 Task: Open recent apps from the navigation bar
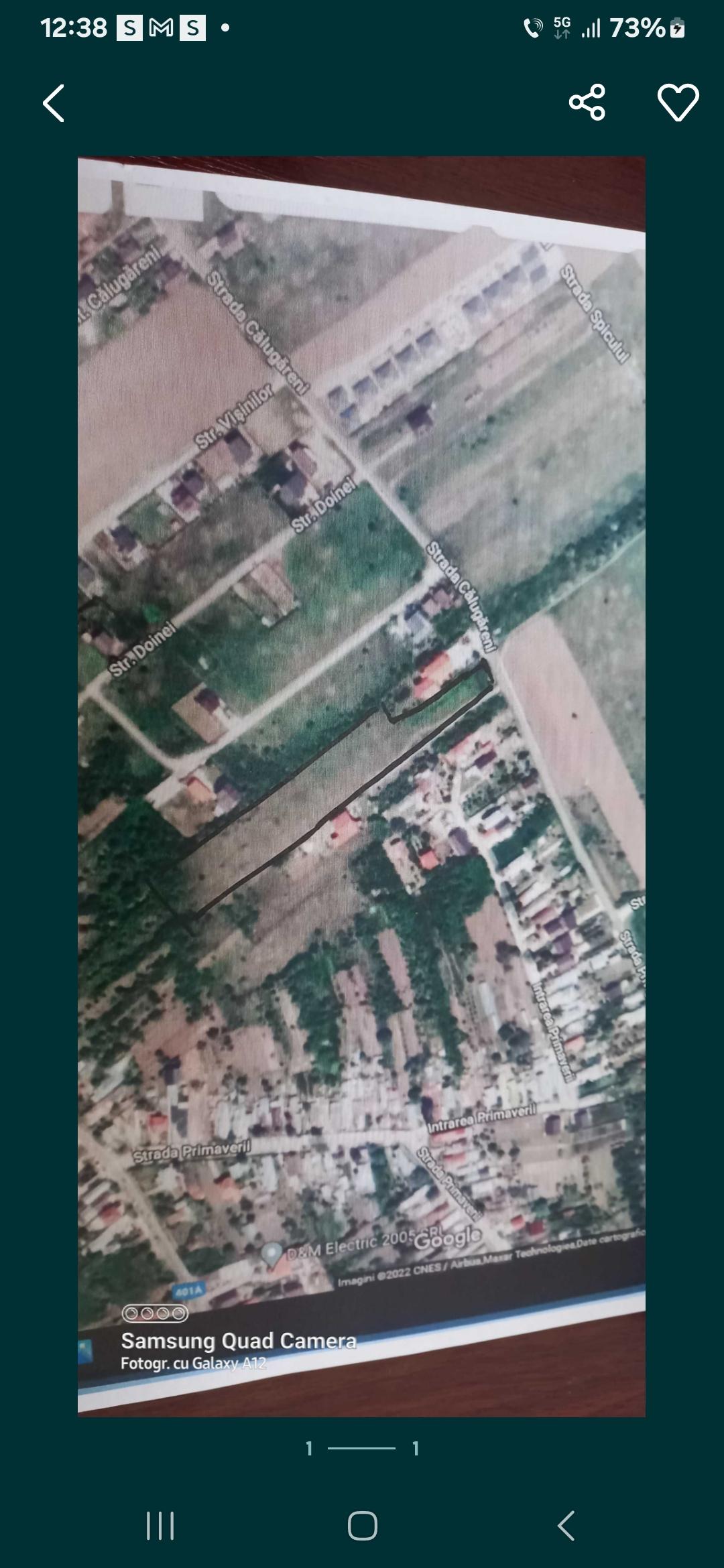(x=160, y=1526)
